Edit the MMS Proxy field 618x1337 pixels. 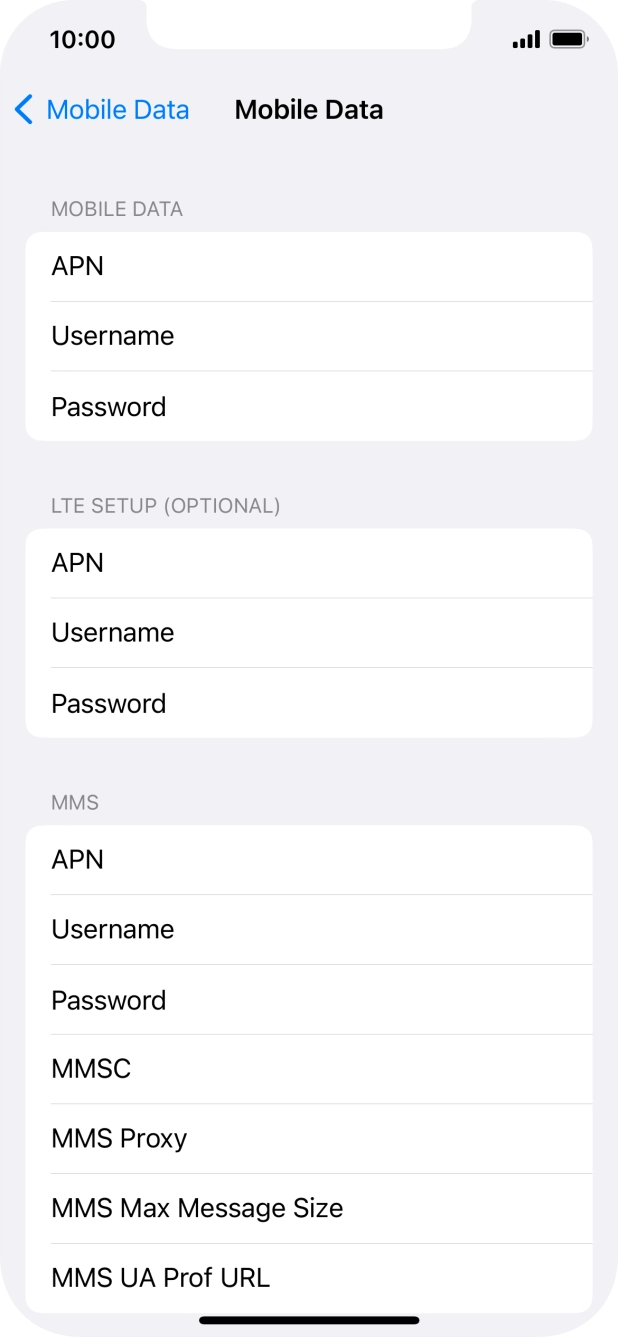pyautogui.click(x=309, y=1139)
